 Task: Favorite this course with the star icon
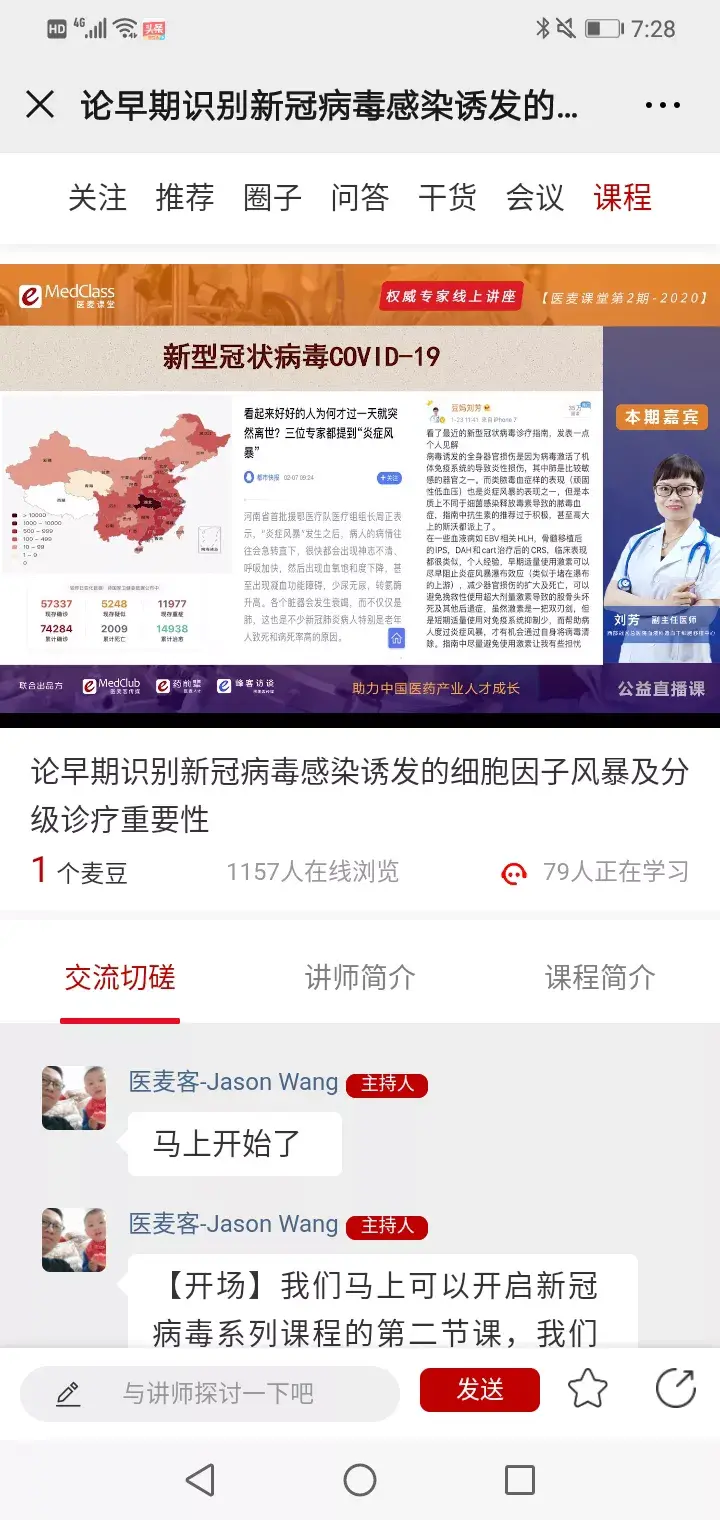[x=588, y=1389]
